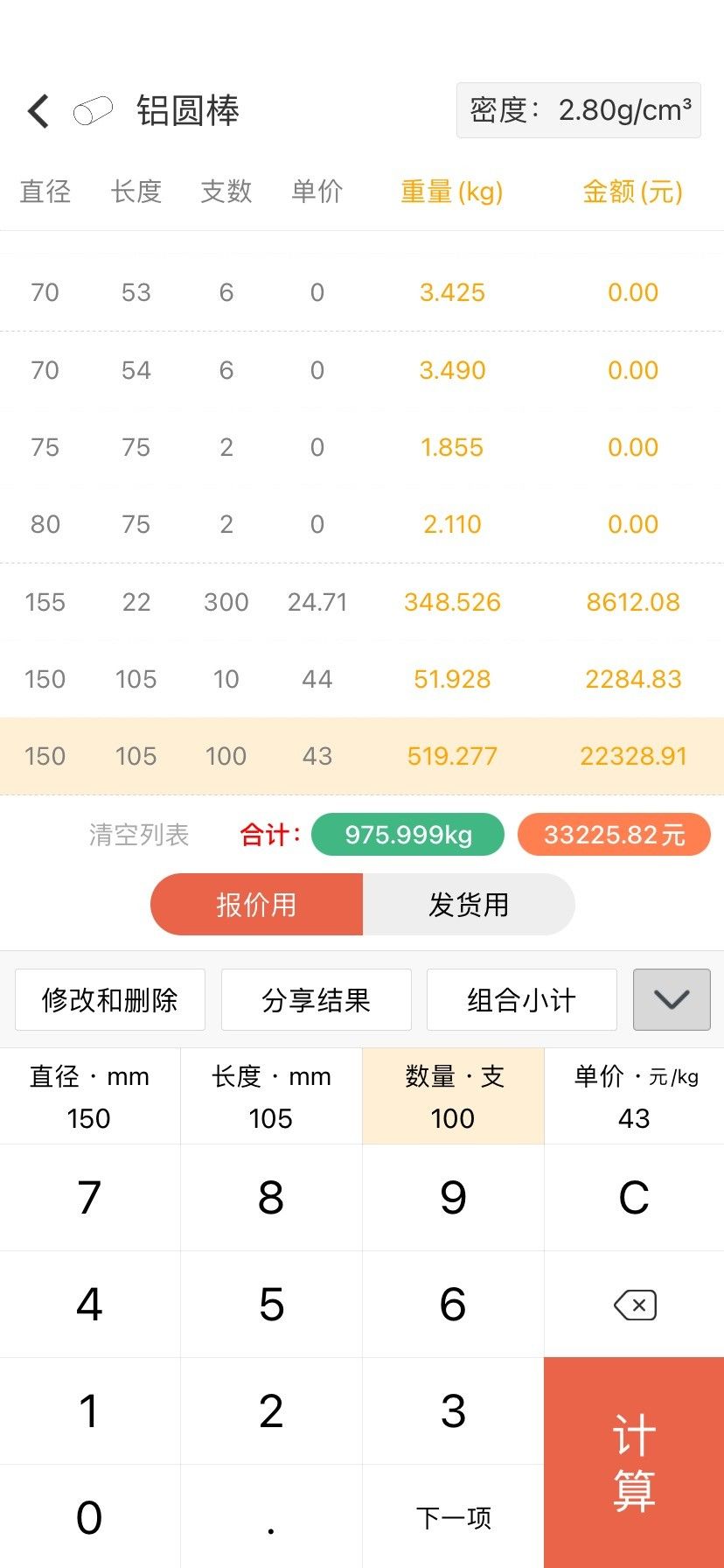724x1568 pixels.
Task: Open 修改和删除
Action: point(110,1000)
